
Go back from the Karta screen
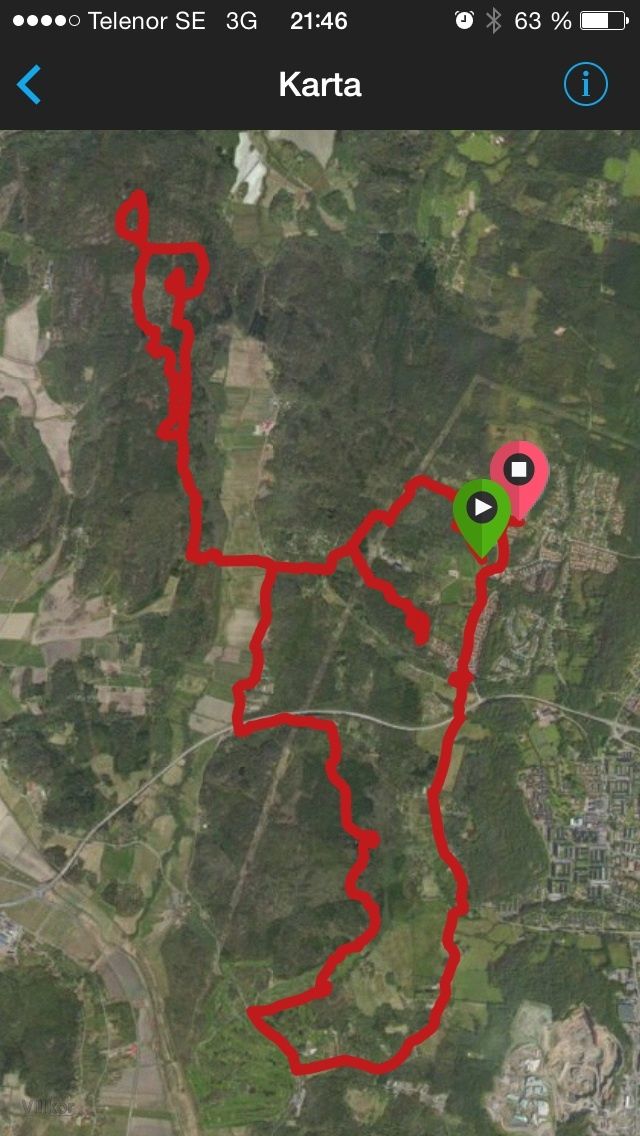pos(30,85)
